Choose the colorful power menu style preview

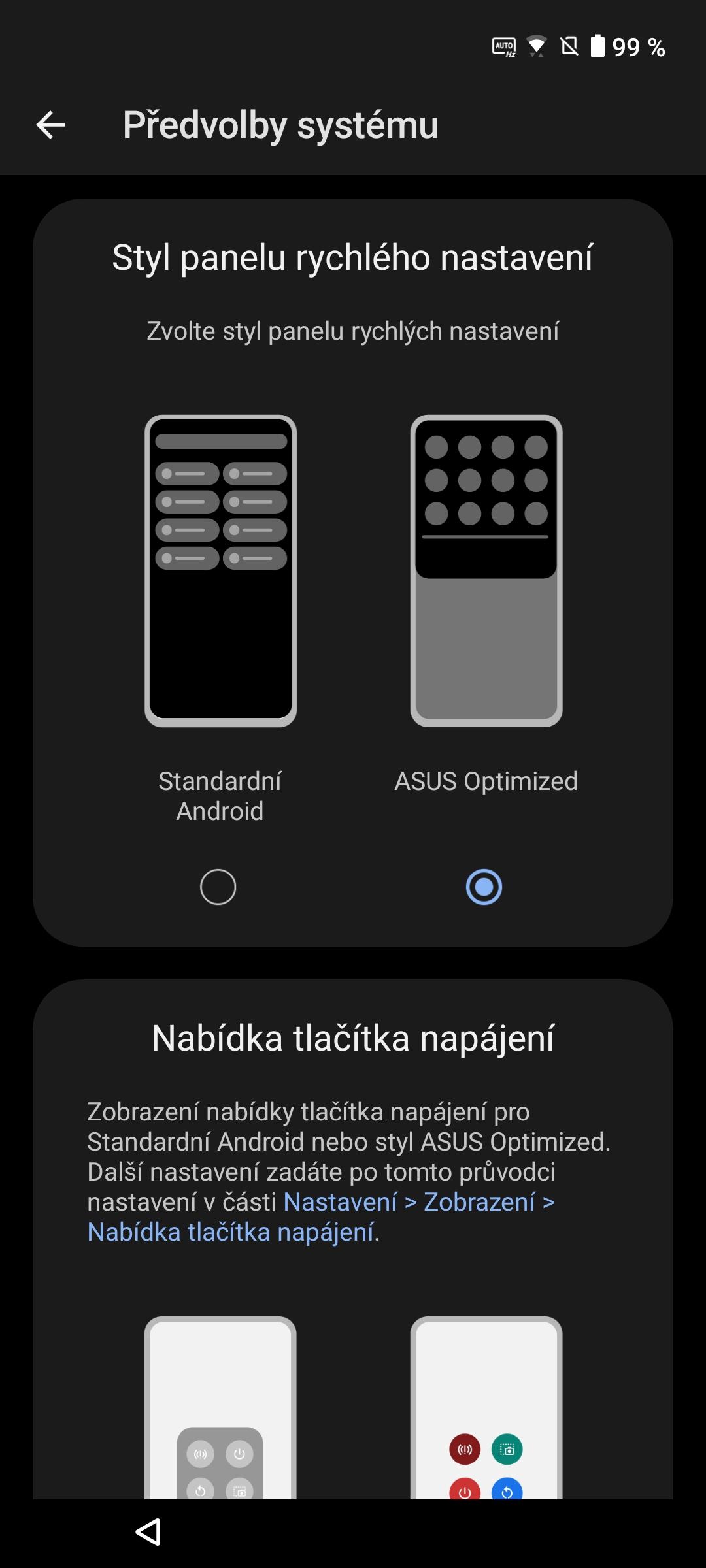[x=486, y=1407]
